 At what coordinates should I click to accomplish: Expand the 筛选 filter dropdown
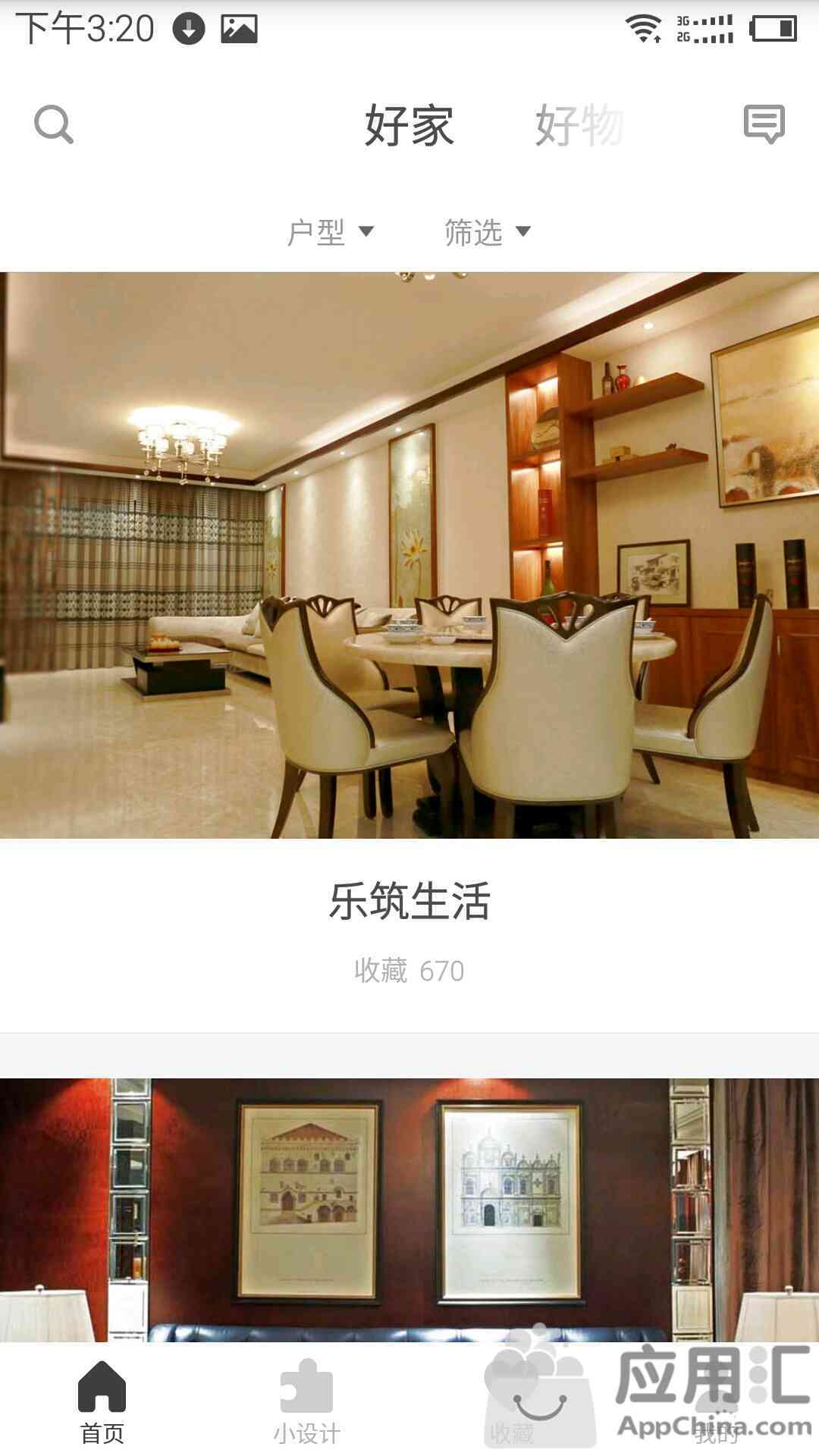point(488,232)
